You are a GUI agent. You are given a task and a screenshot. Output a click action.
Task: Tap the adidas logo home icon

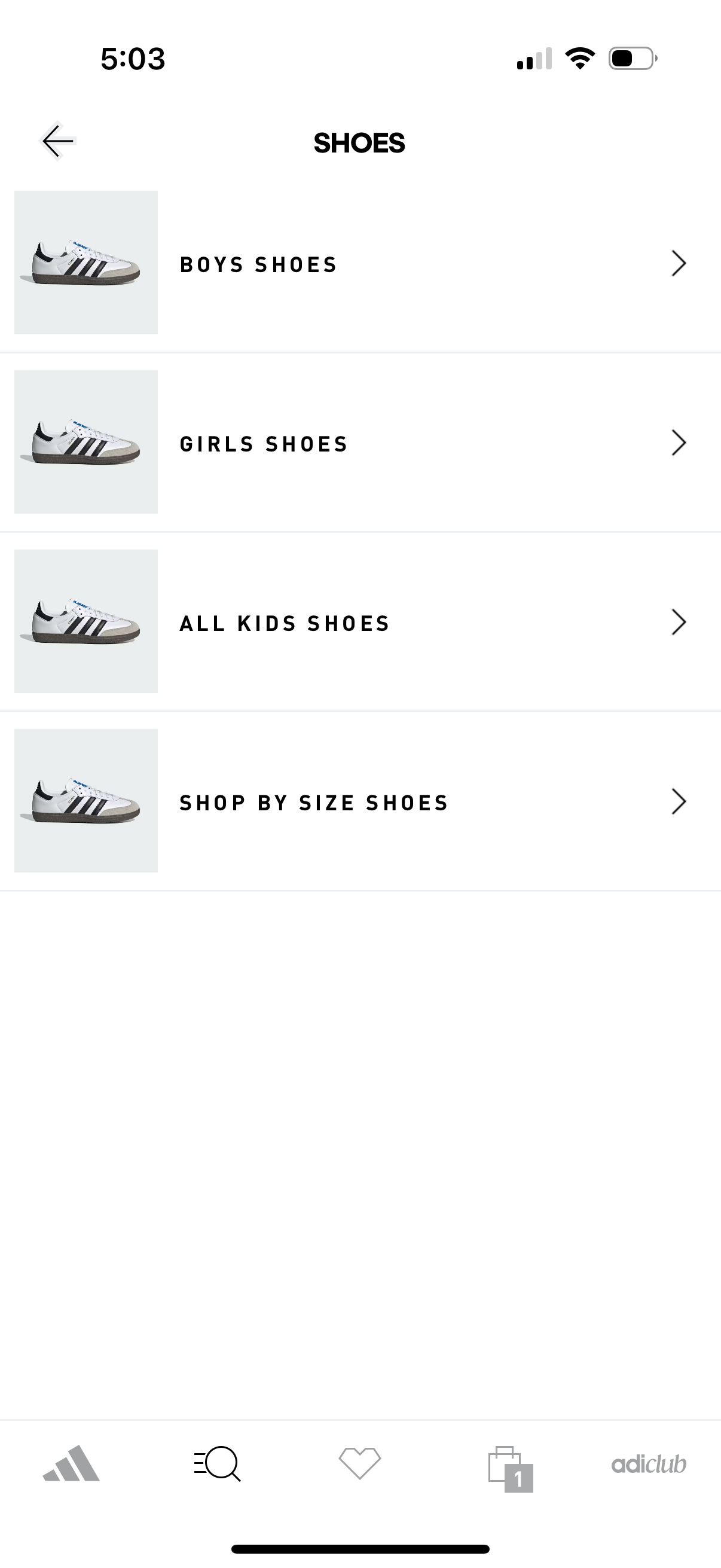pos(71,1468)
